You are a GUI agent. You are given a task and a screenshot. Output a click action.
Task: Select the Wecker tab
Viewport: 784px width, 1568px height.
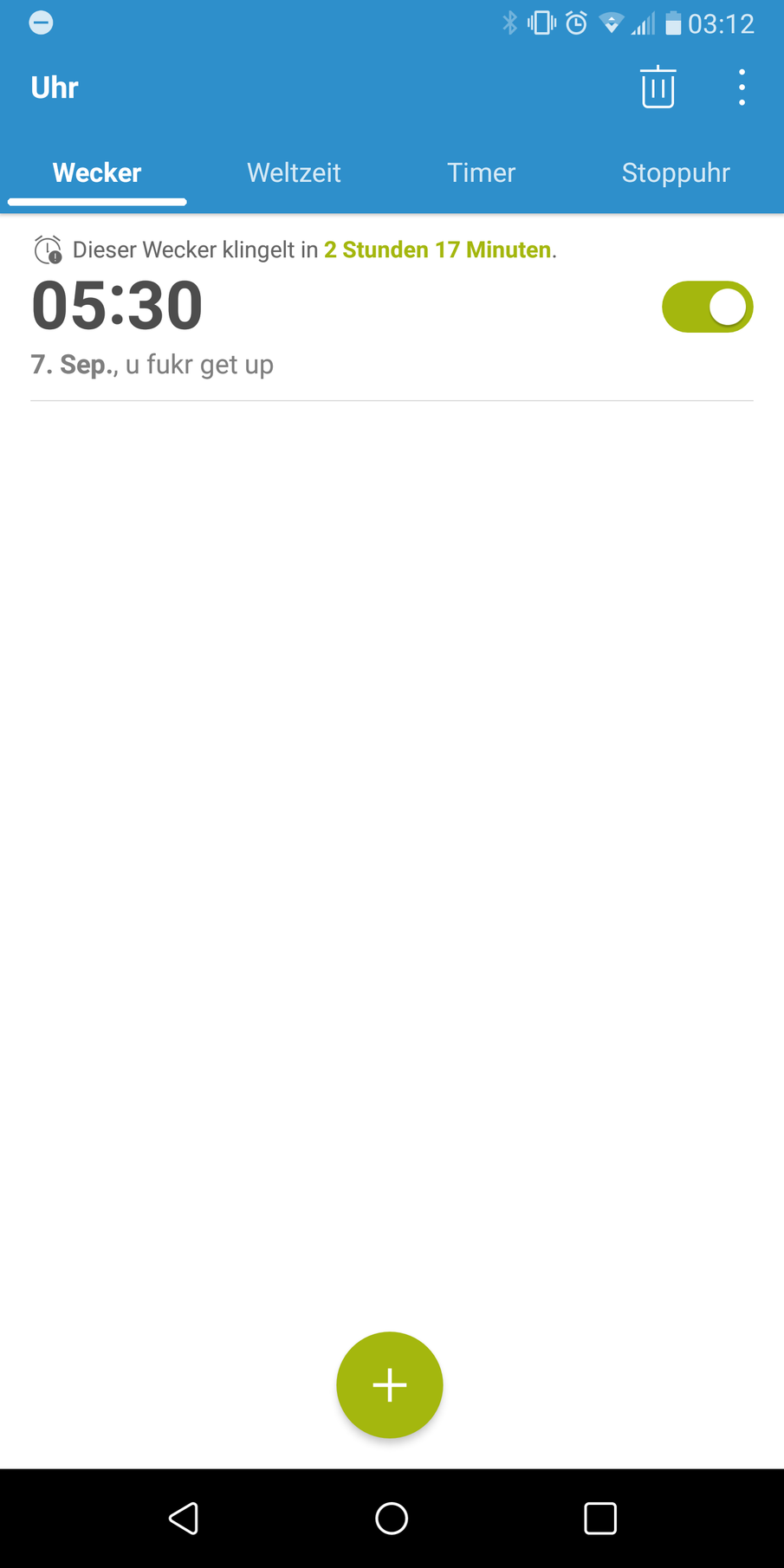point(97,172)
